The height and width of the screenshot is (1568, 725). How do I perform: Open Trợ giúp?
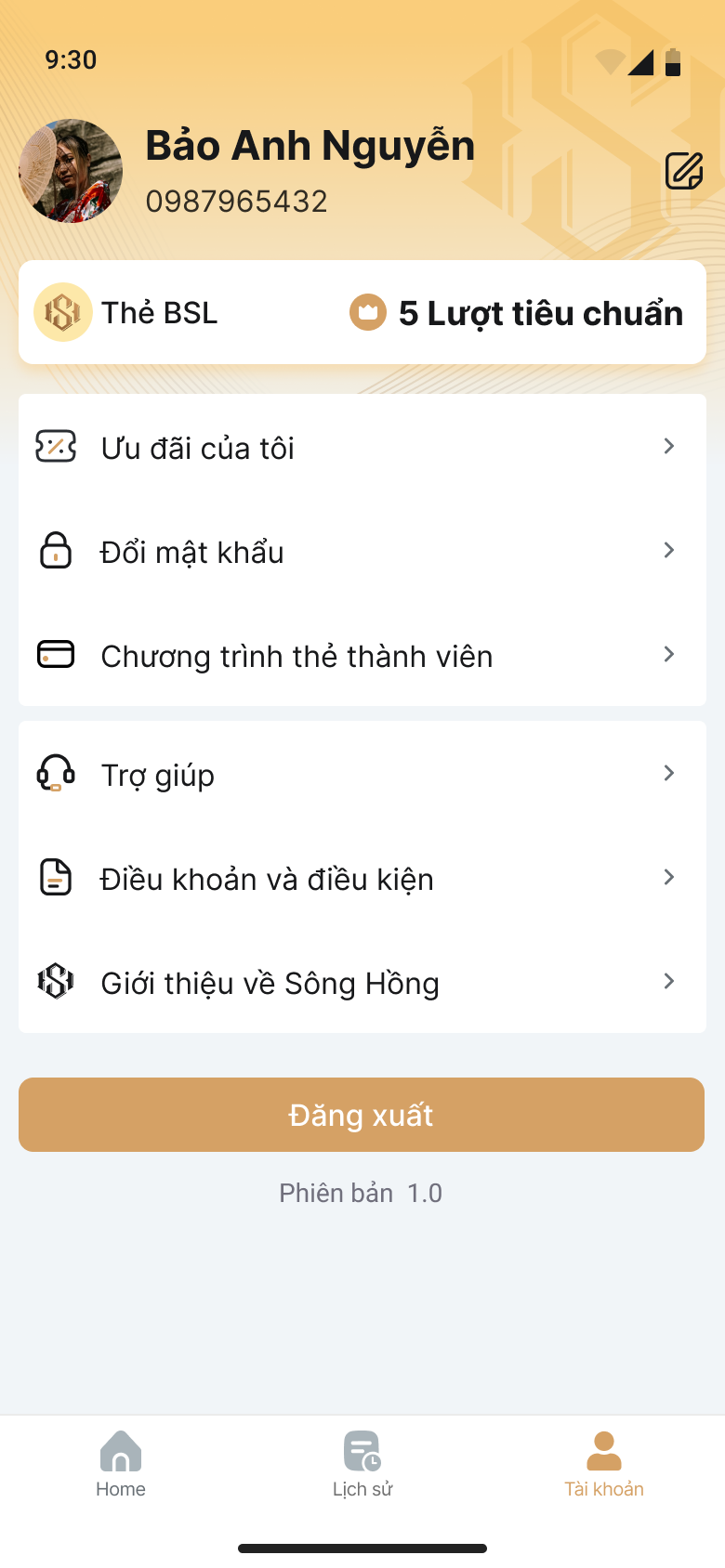pos(362,774)
